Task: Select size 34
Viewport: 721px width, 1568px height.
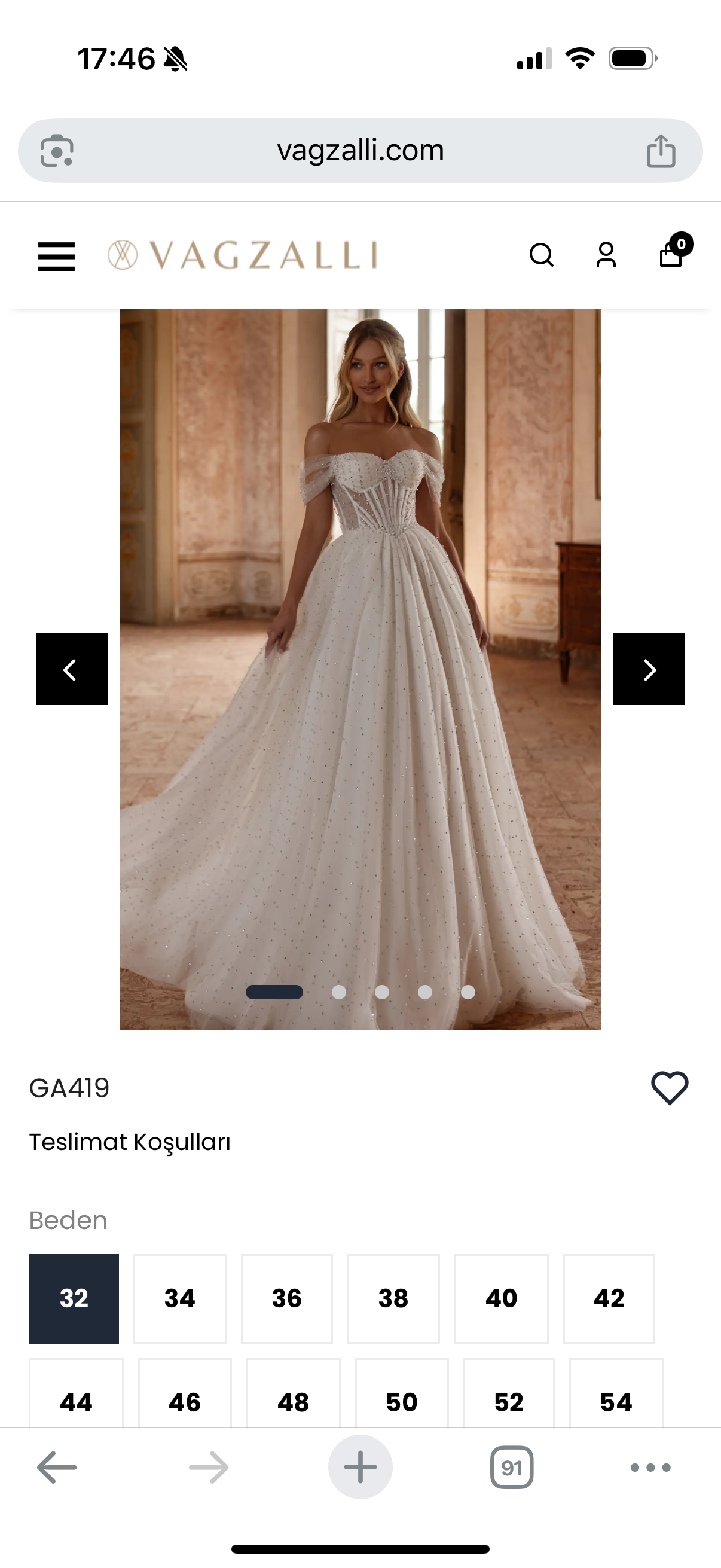Action: (179, 1298)
